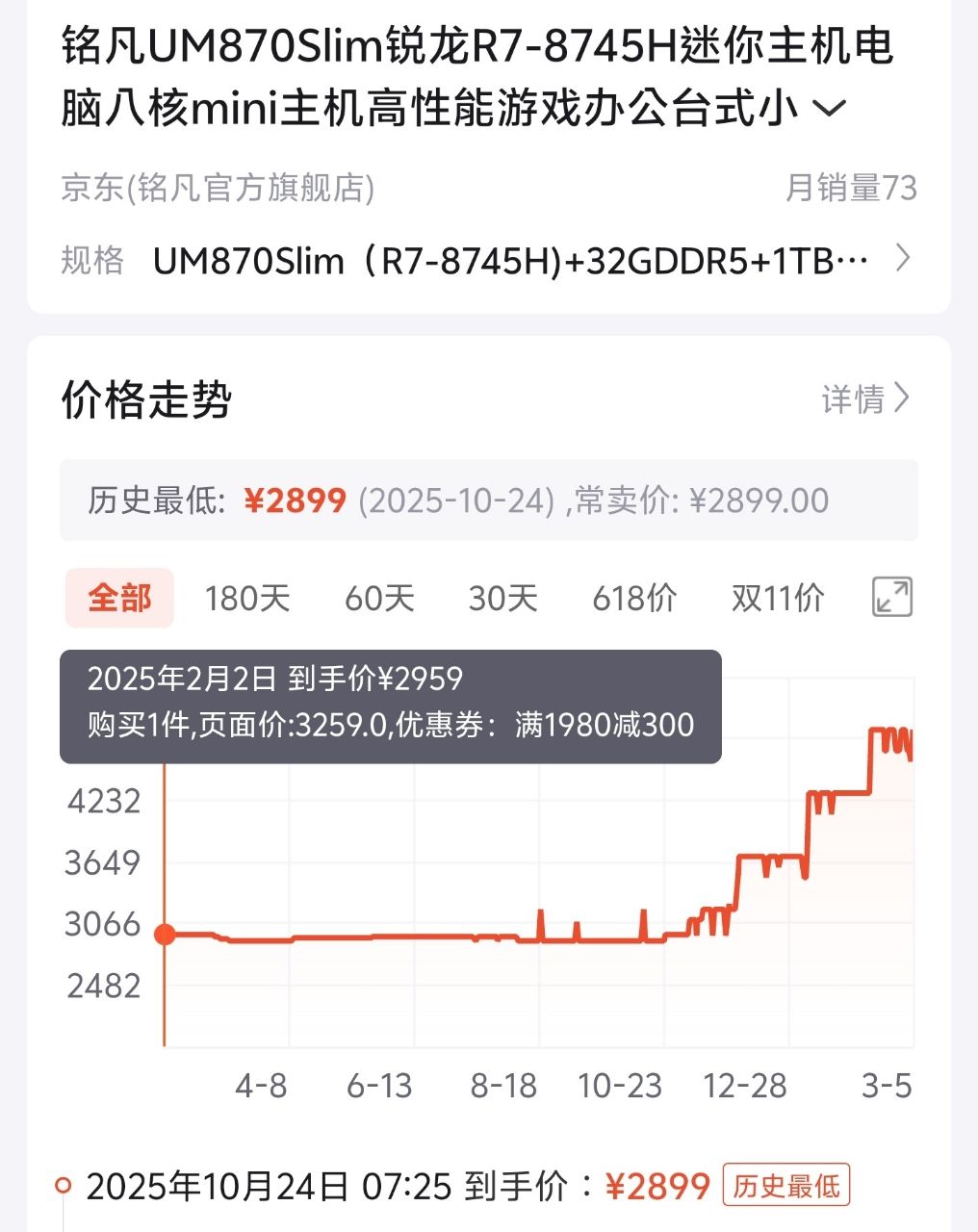Expand the full product title

coord(829,109)
